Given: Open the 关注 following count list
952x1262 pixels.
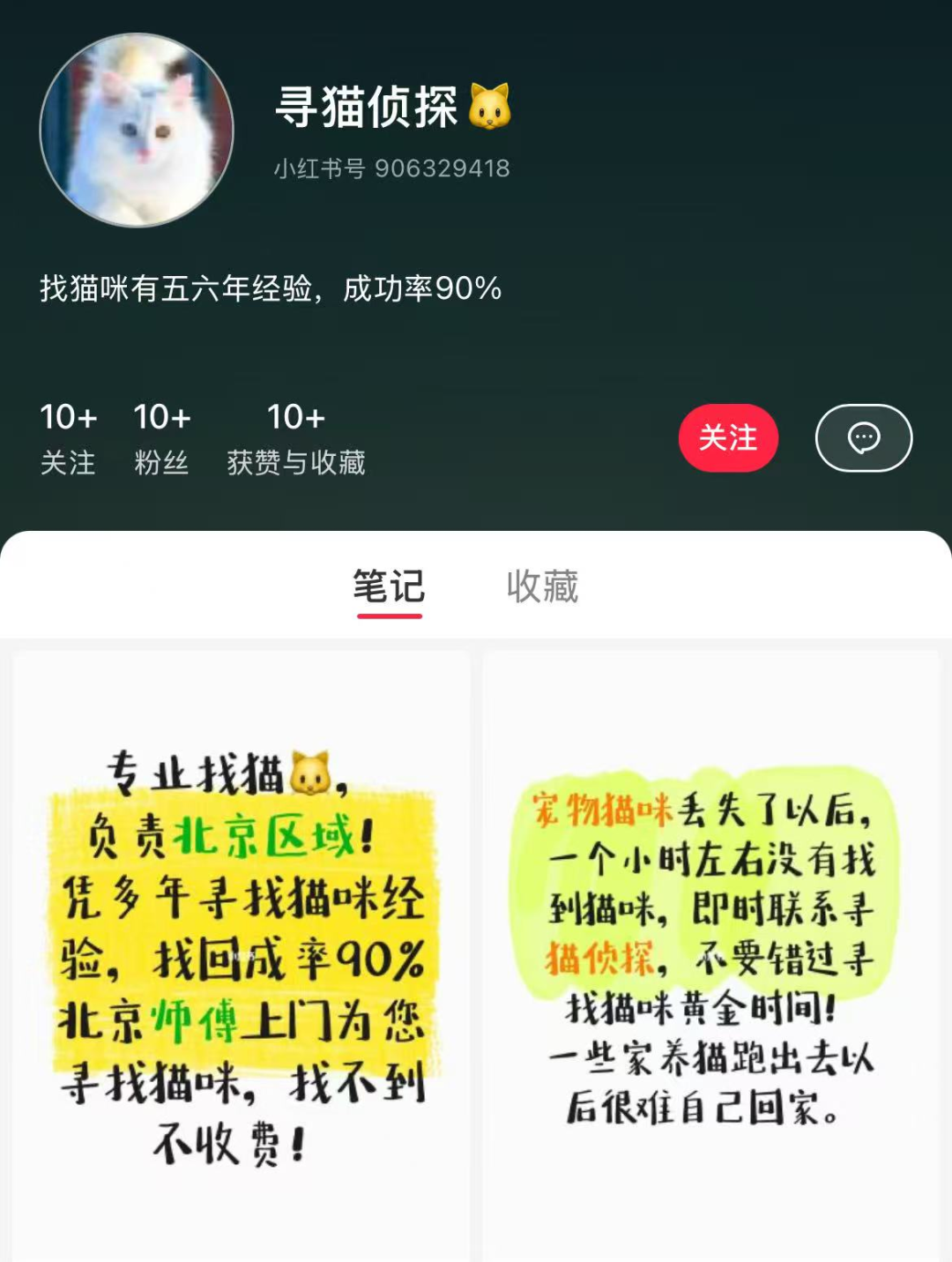Looking at the screenshot, I should pyautogui.click(x=68, y=438).
